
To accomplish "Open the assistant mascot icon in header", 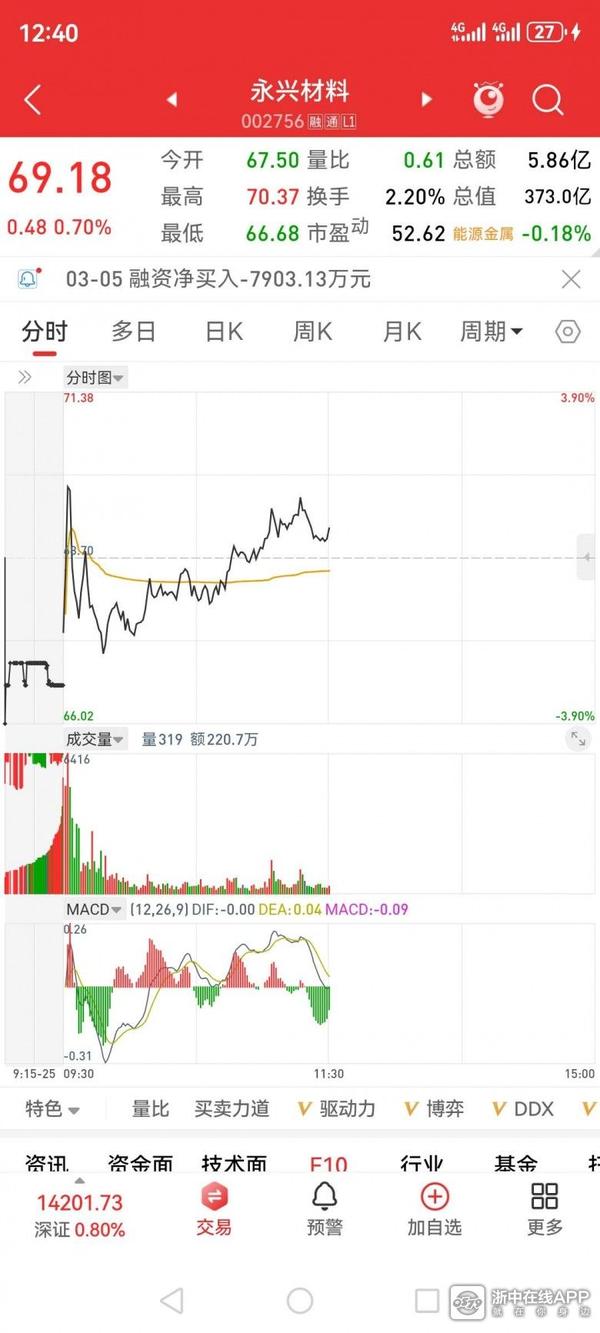I will pos(488,99).
